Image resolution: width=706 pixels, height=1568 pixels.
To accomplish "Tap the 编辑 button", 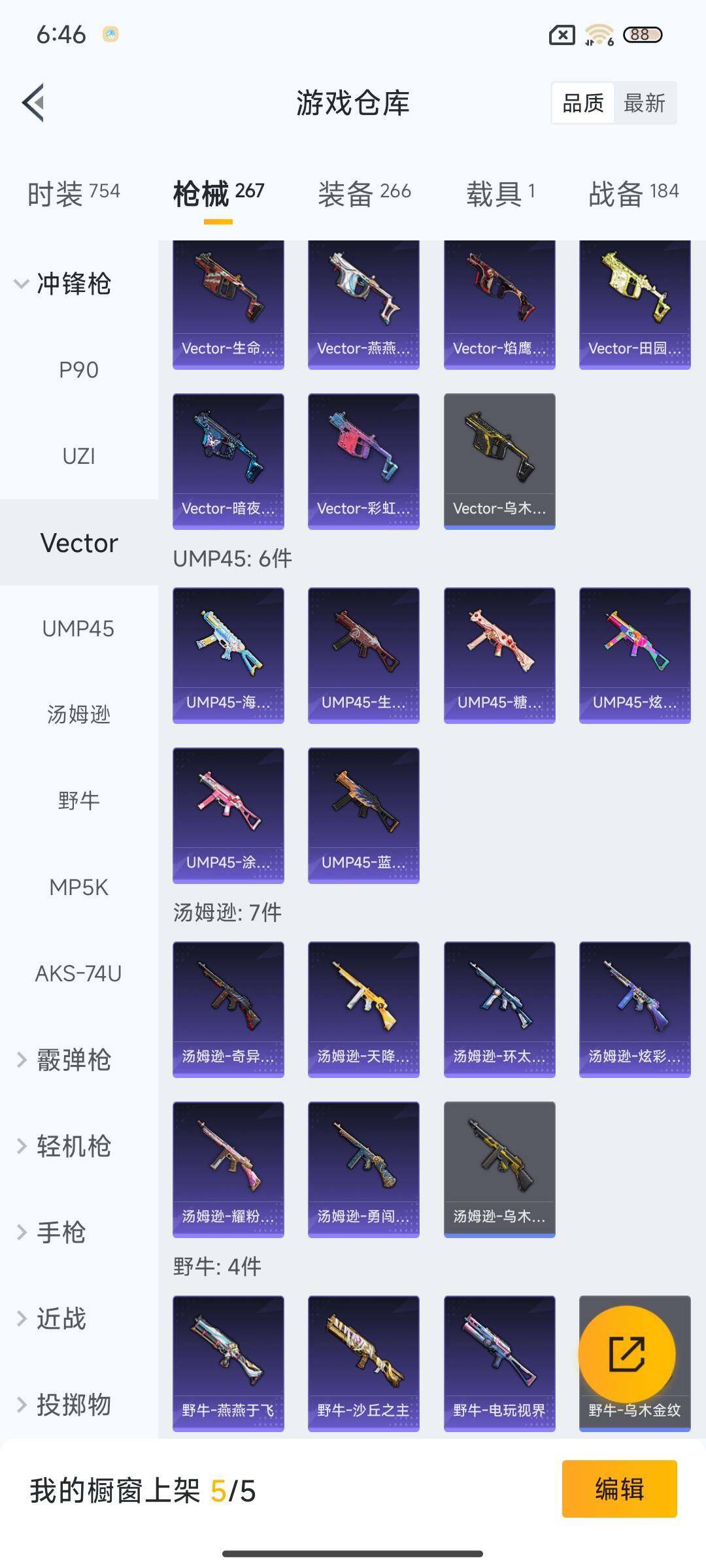I will coord(619,1489).
